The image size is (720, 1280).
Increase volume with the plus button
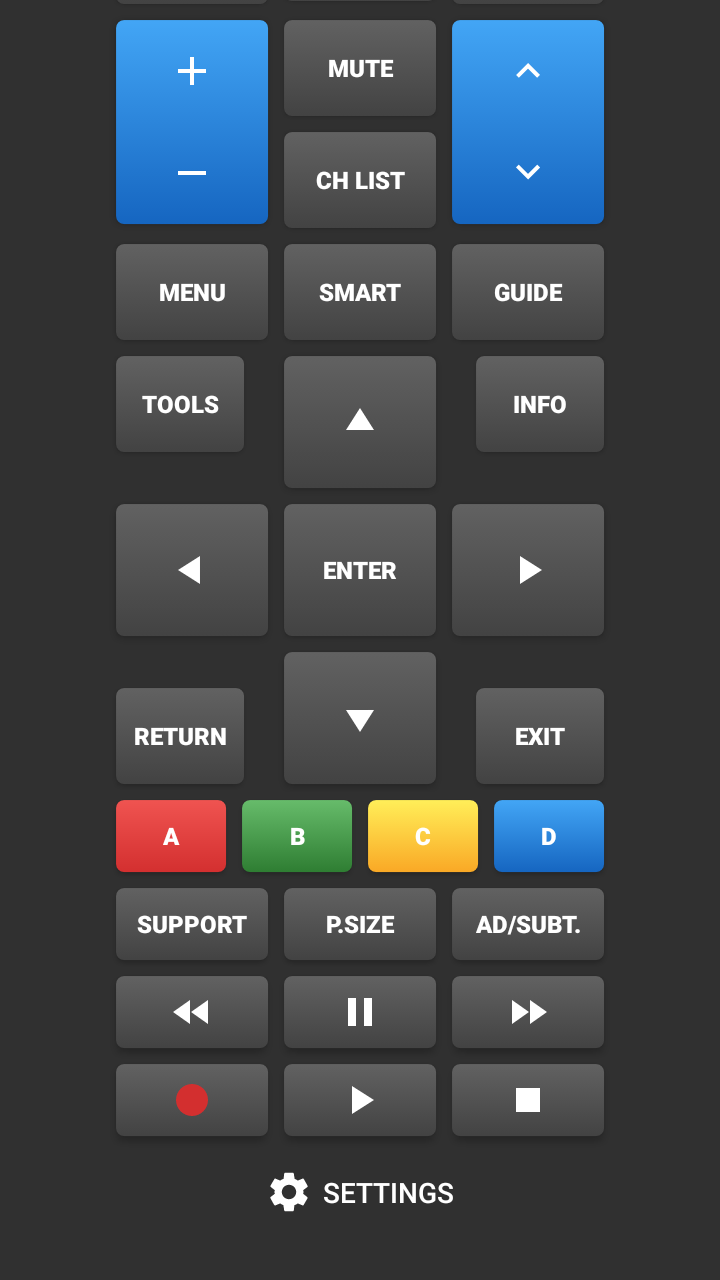tap(192, 71)
